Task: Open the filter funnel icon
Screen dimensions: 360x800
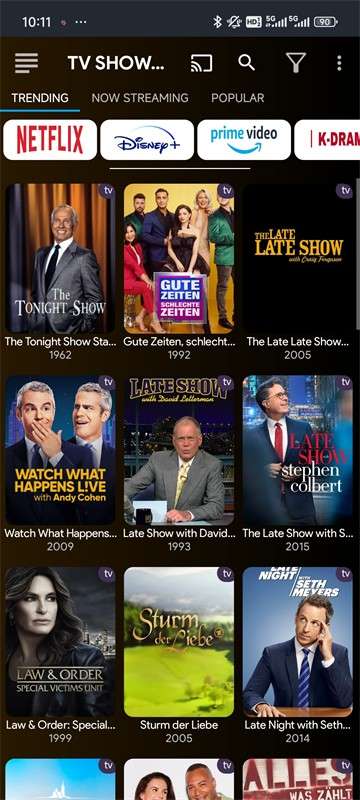Action: pyautogui.click(x=296, y=63)
